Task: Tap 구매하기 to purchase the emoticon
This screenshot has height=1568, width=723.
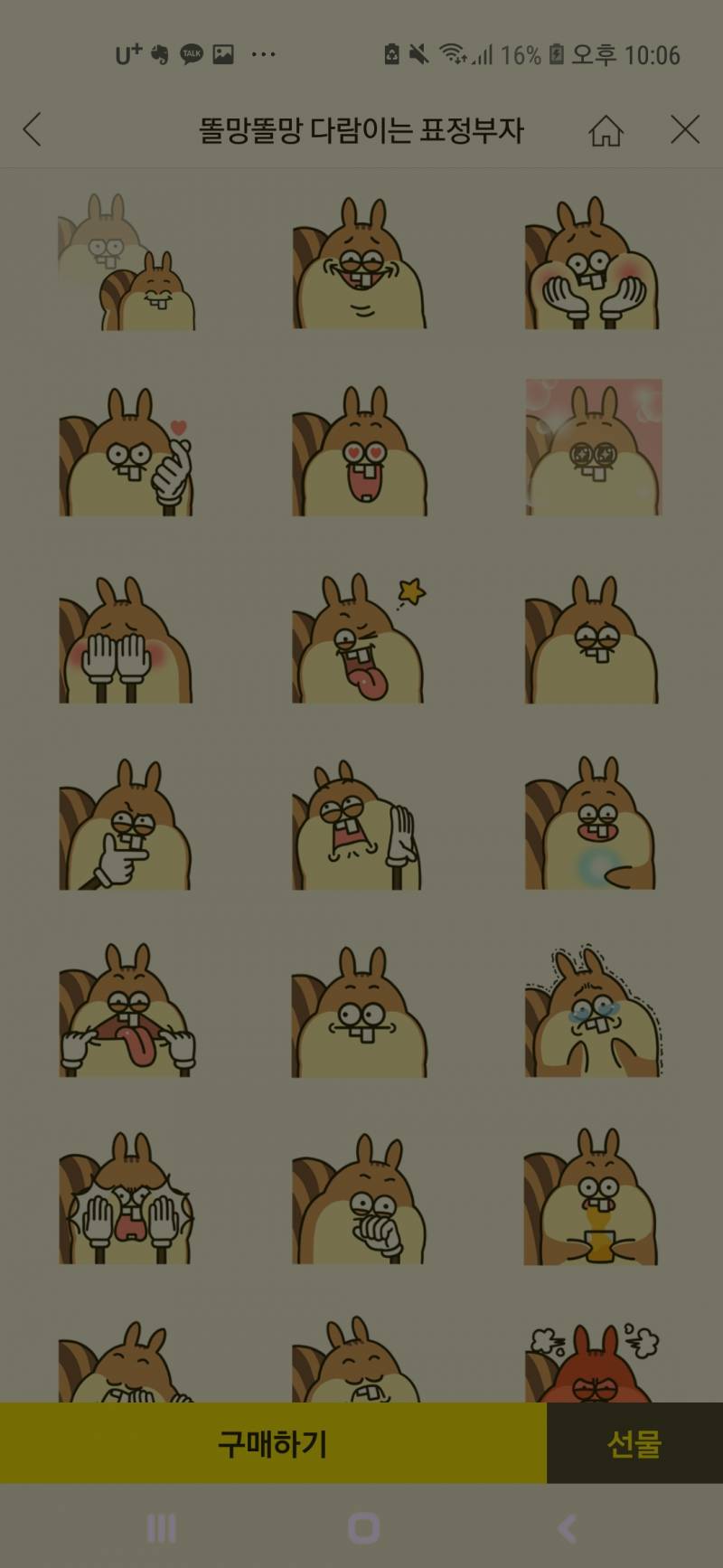Action: 272,1443
